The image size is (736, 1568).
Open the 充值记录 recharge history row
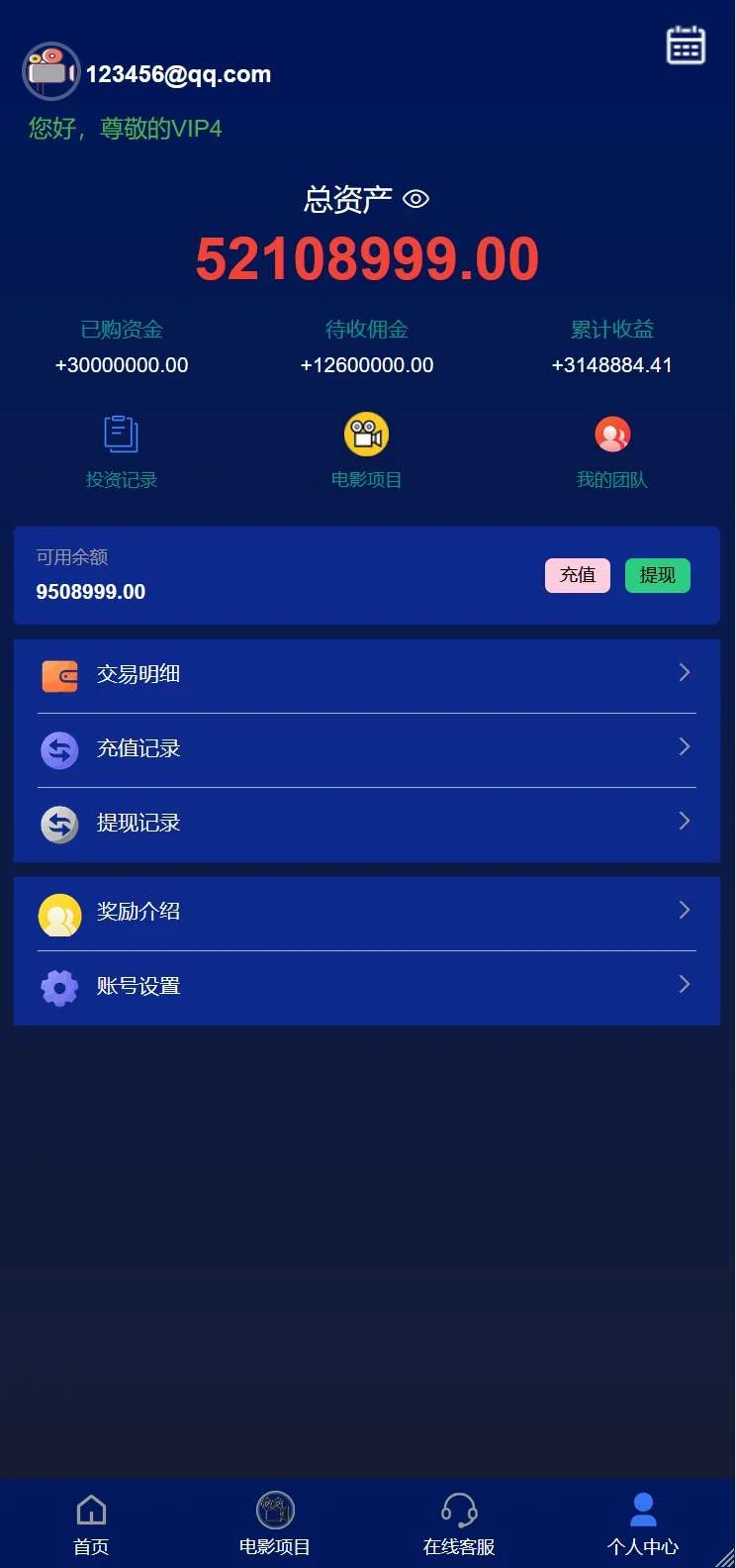coord(366,749)
